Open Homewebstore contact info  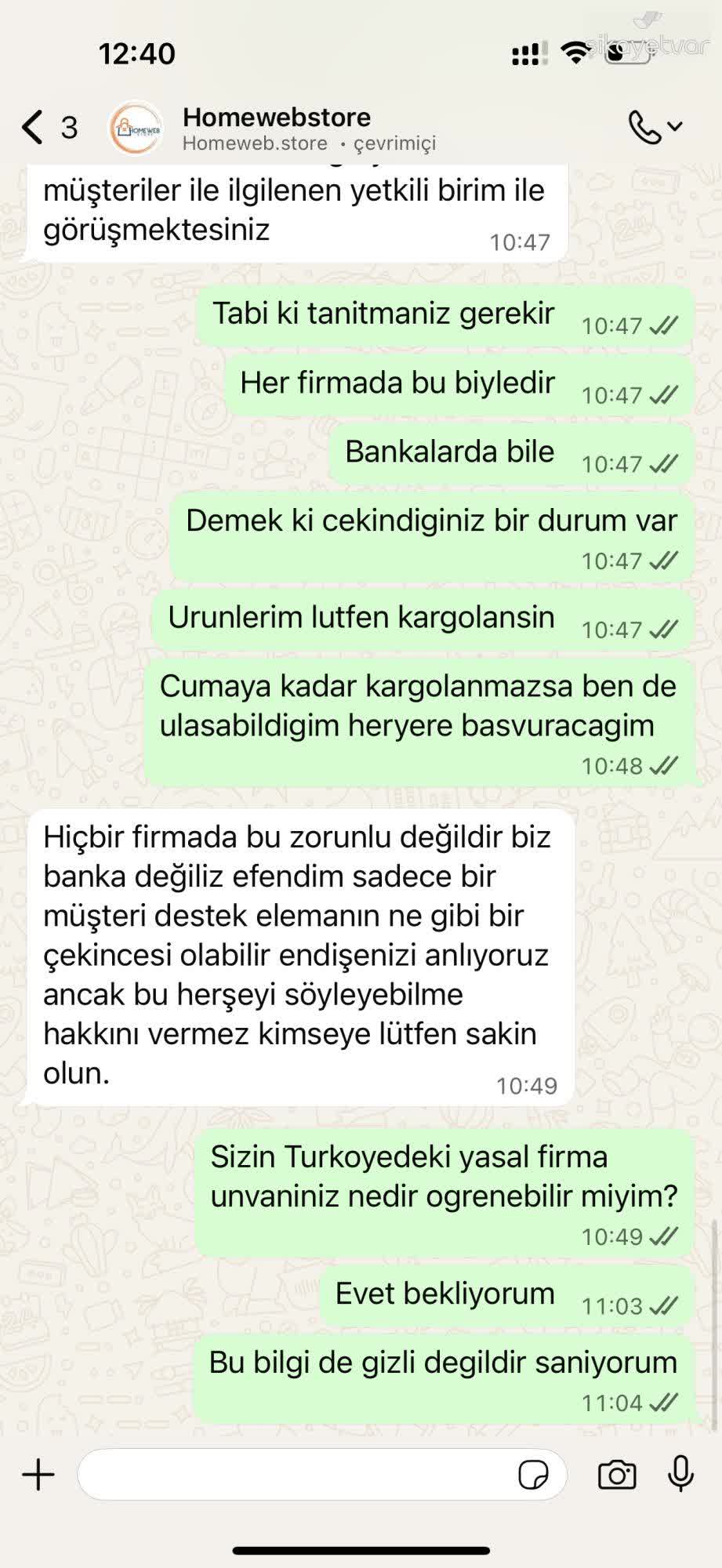(307, 129)
